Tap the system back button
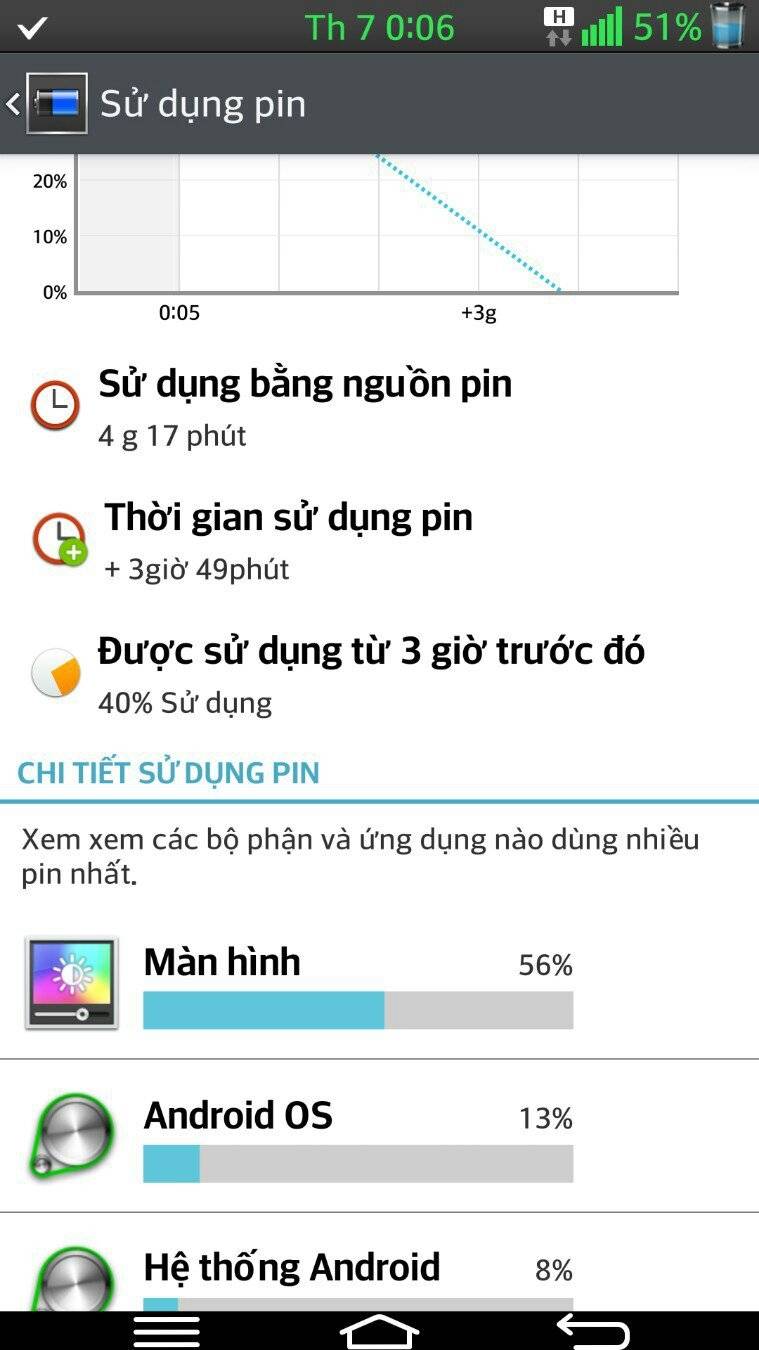 [593, 1331]
